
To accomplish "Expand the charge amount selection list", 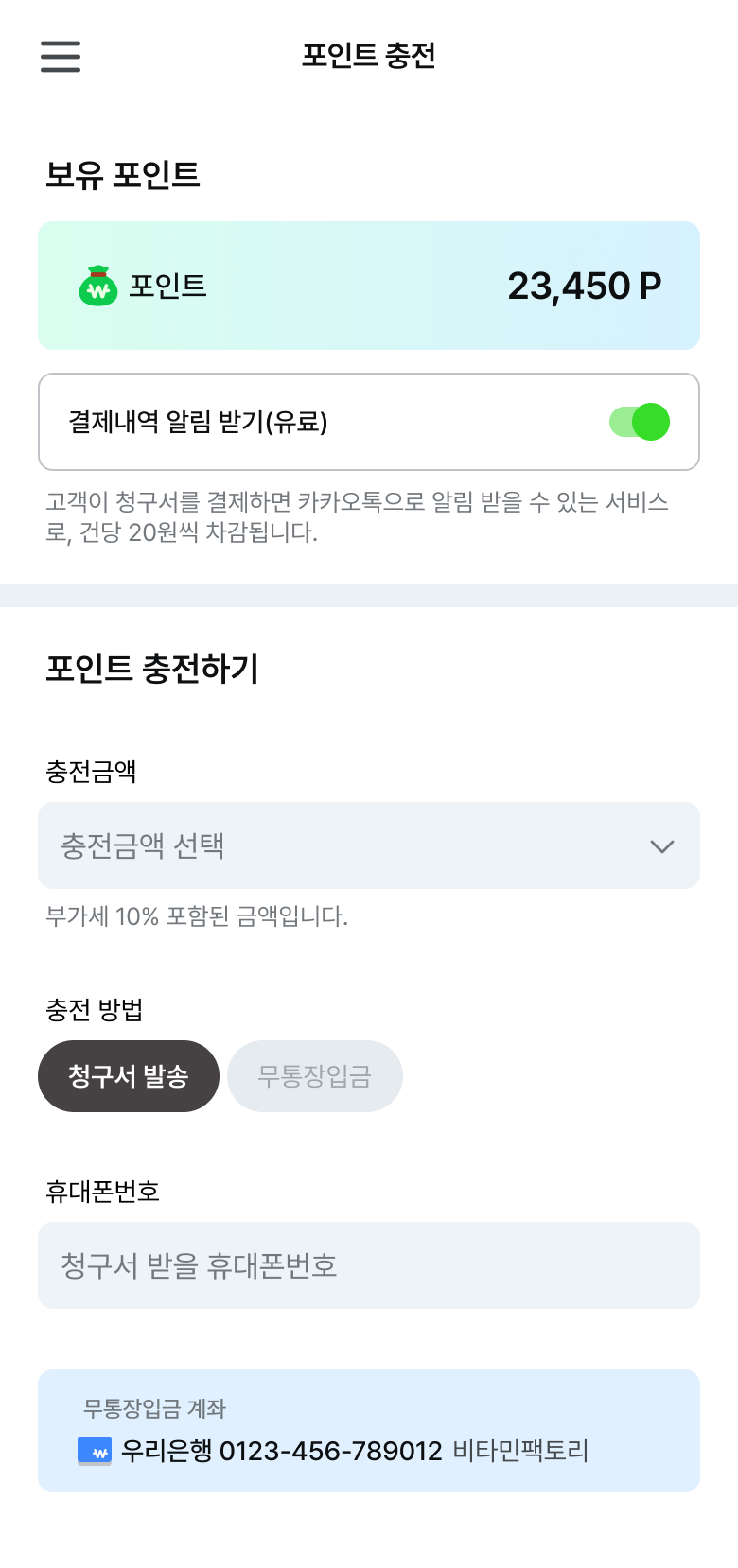I will [368, 845].
